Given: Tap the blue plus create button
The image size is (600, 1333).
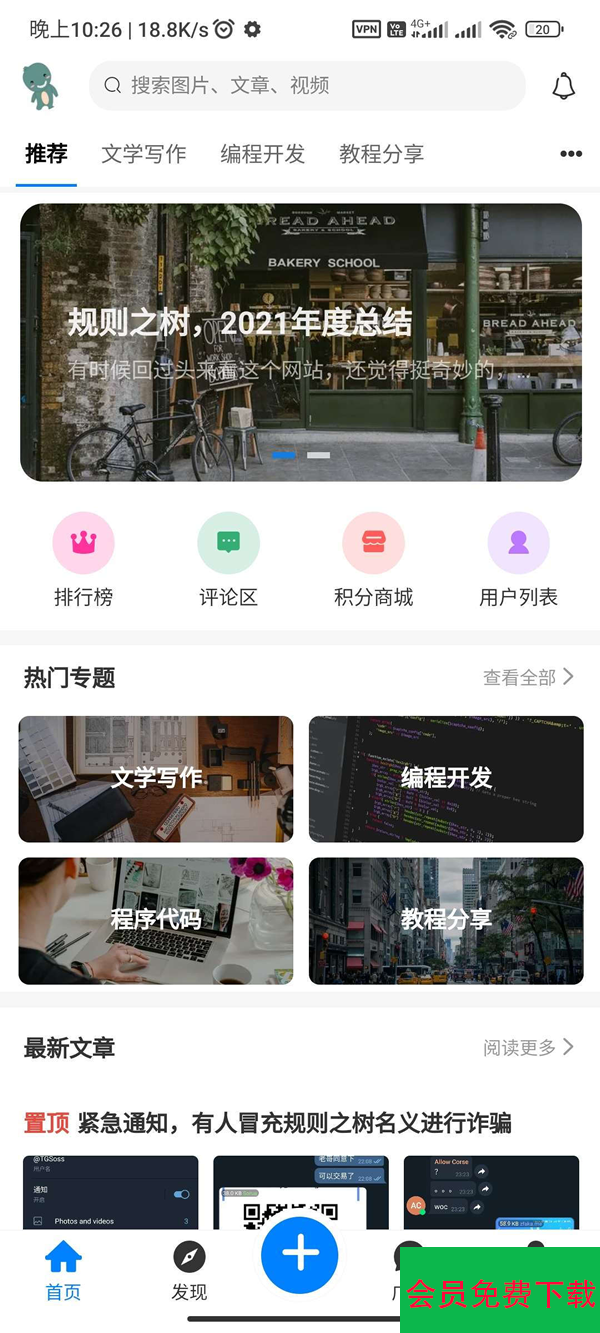Looking at the screenshot, I should tap(300, 1255).
